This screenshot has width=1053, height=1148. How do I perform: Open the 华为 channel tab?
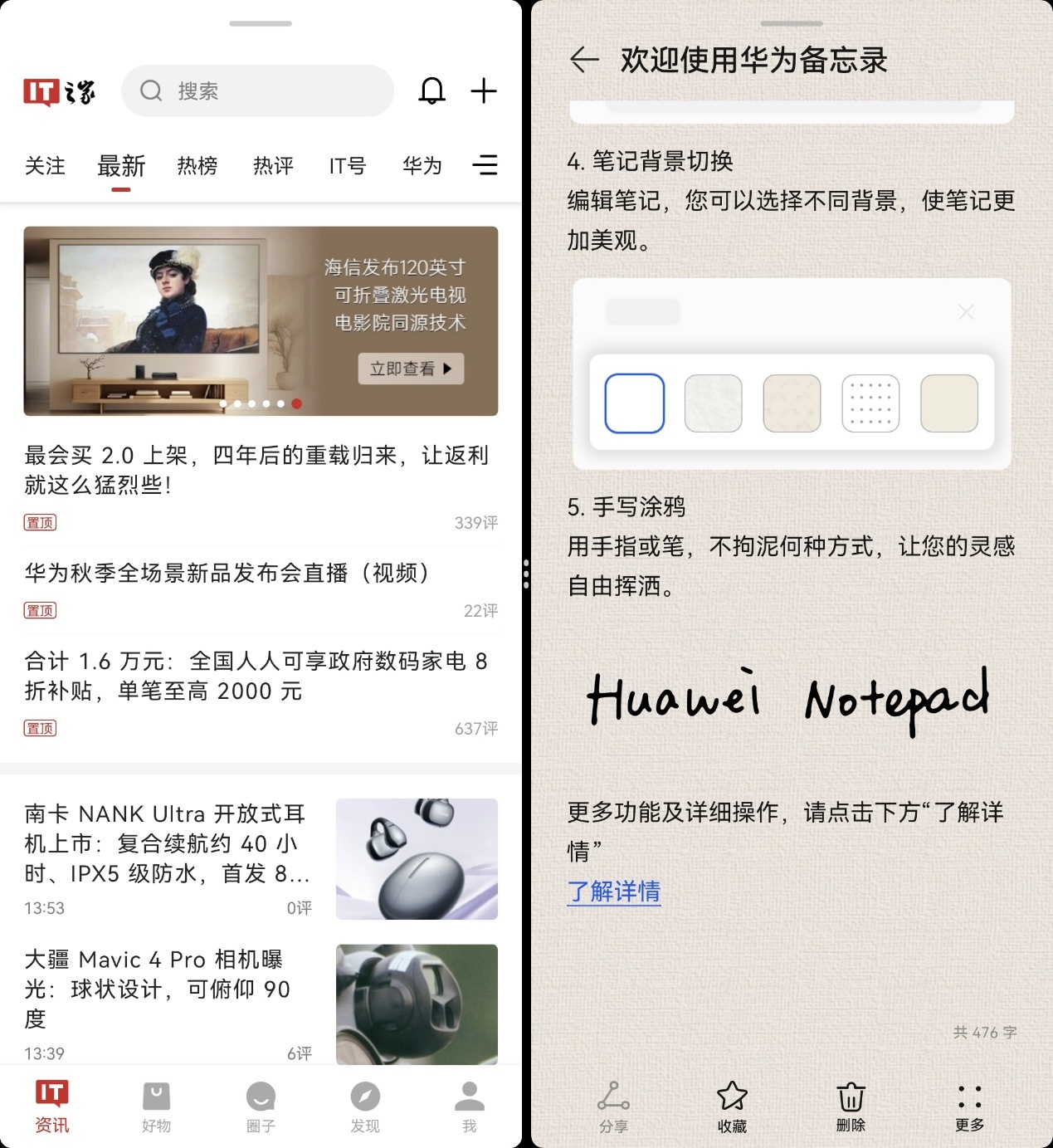(x=422, y=166)
